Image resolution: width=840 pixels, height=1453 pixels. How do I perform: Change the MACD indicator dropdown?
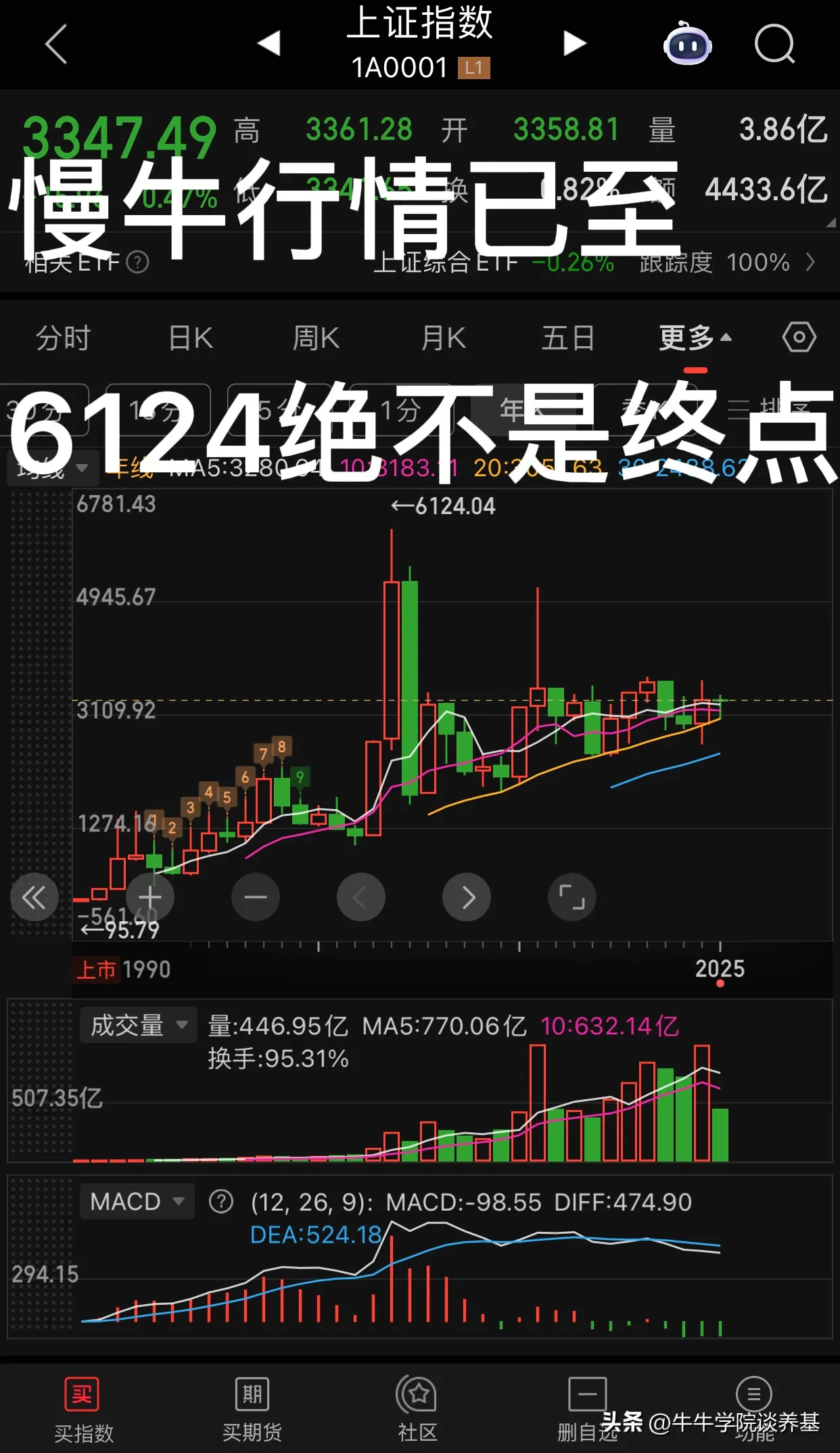point(137,1201)
